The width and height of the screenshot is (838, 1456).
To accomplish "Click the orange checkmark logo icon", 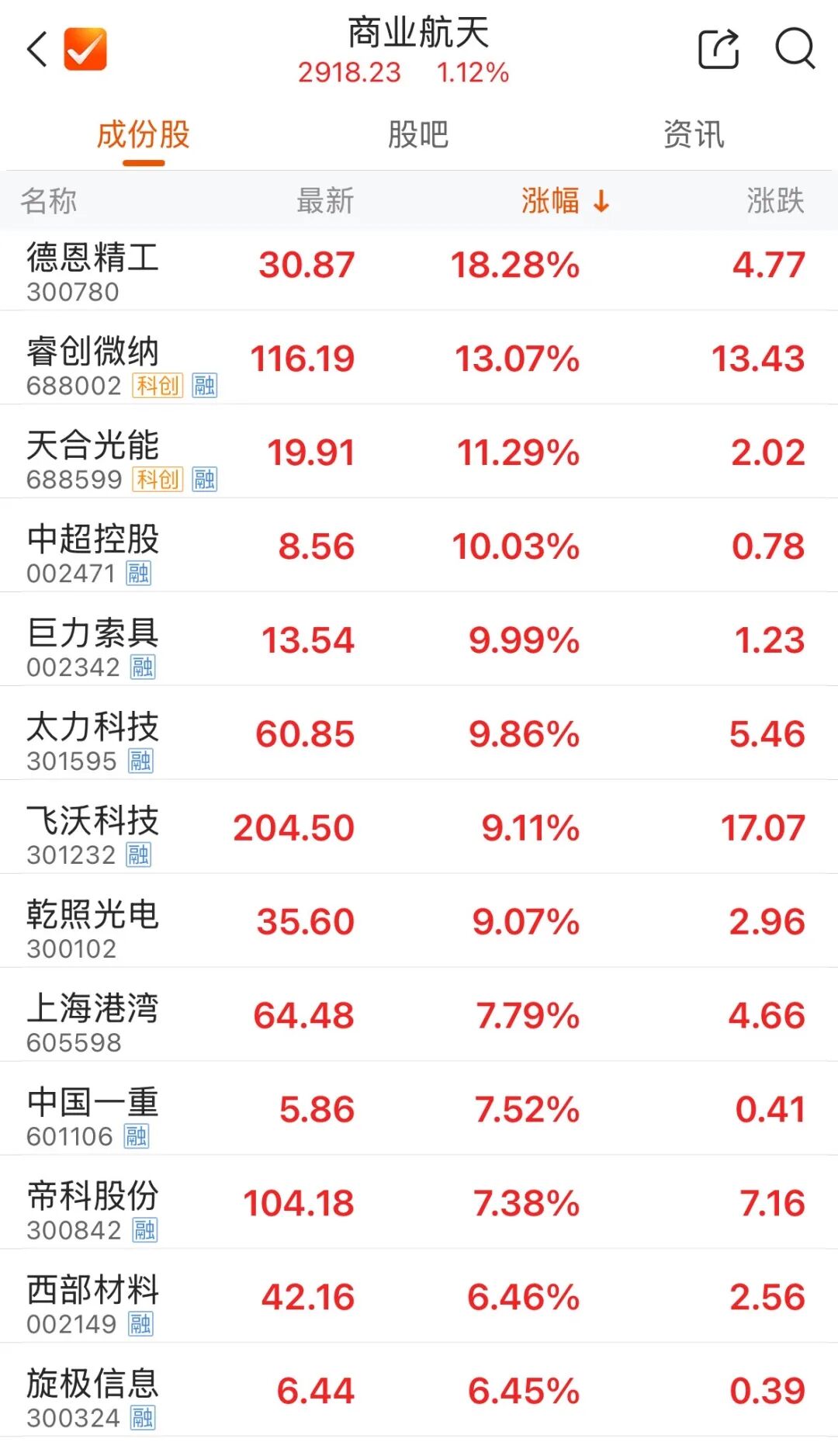I will point(85,48).
